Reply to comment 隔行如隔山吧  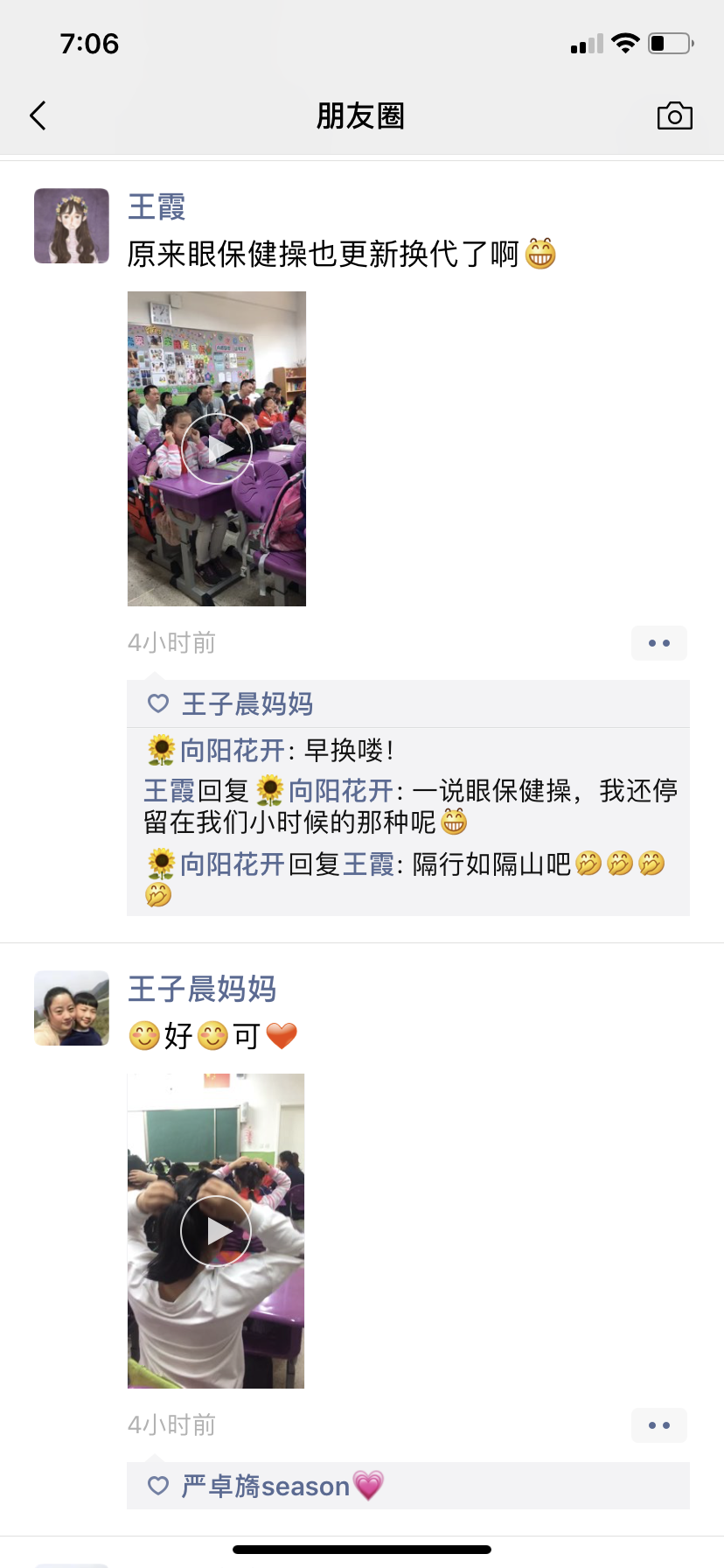tap(407, 878)
